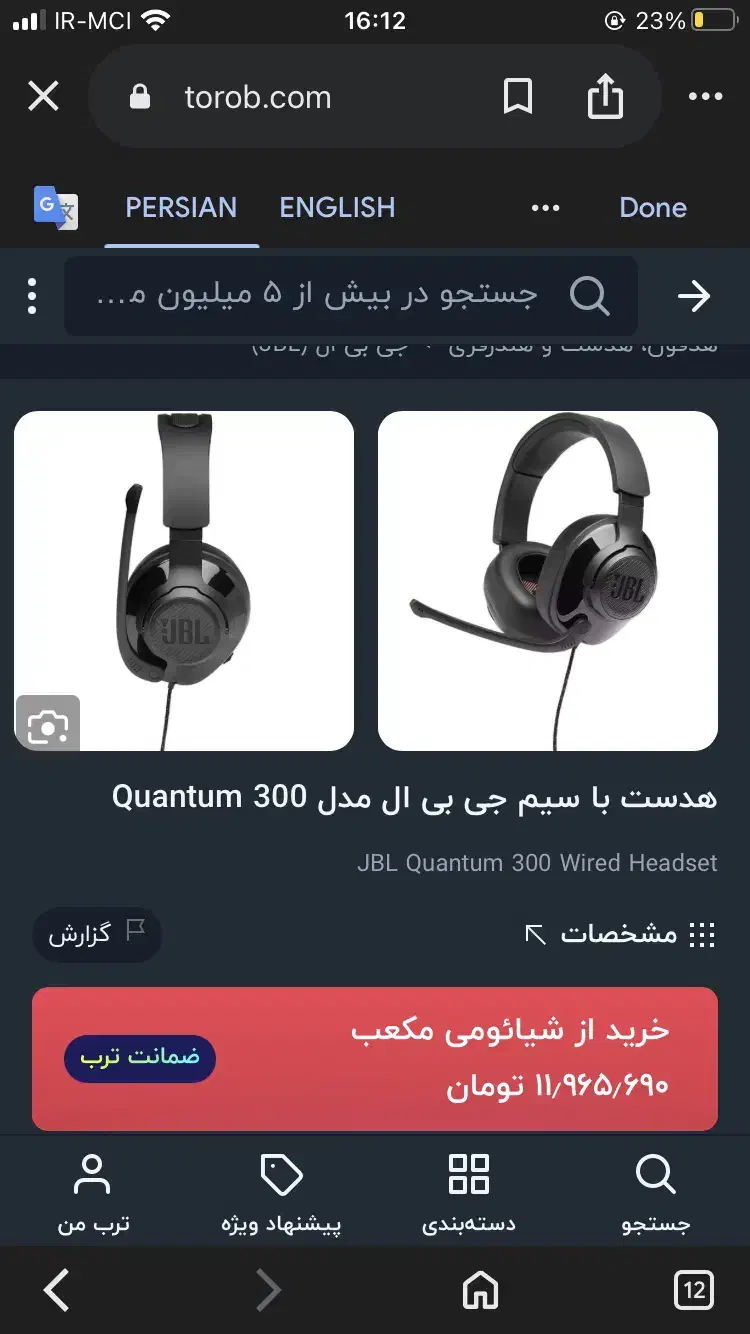
Task: Tap the مشخصات specifications link
Action: pyautogui.click(x=625, y=935)
